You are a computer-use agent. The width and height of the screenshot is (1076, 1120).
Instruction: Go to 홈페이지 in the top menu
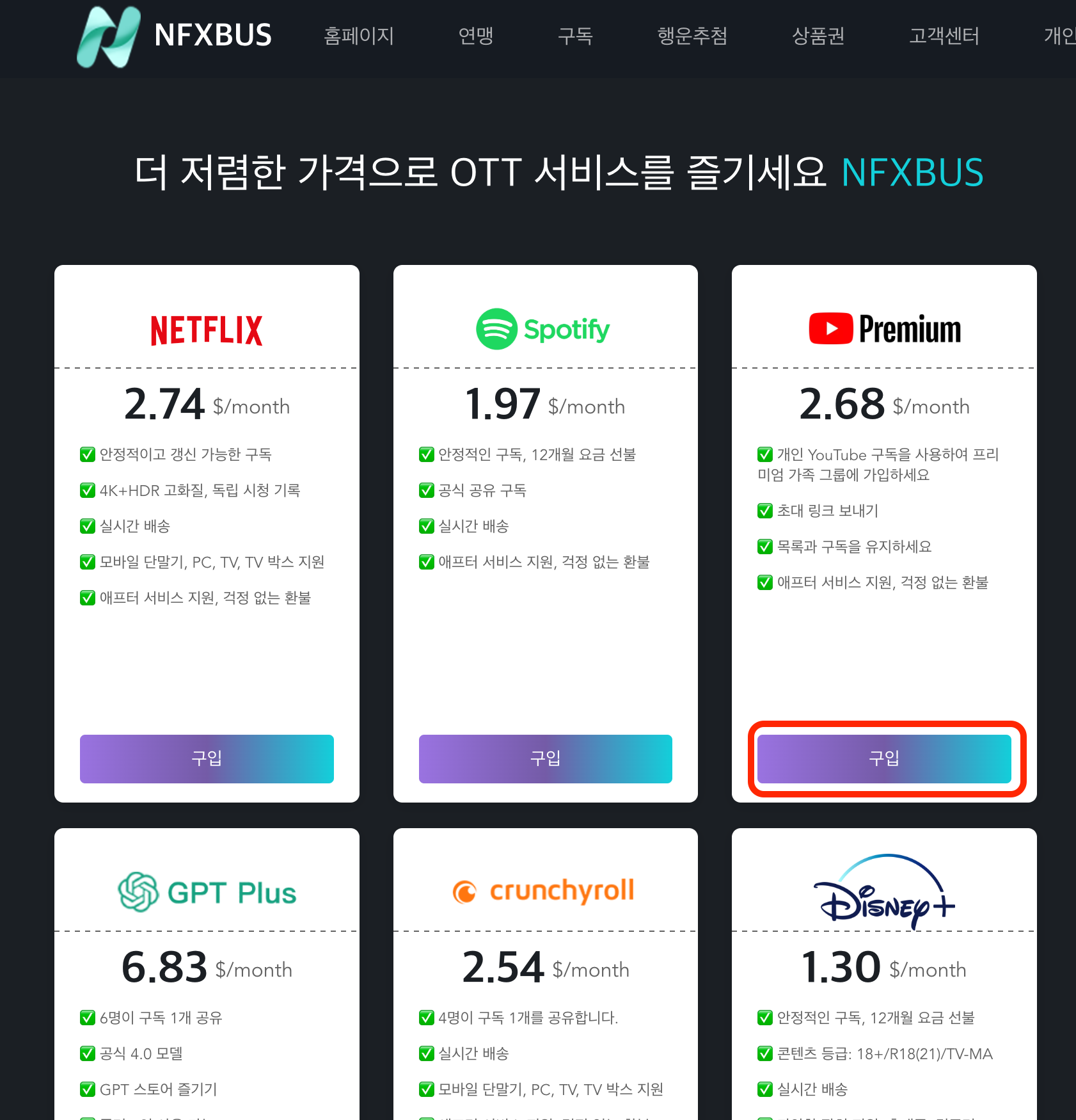point(358,36)
